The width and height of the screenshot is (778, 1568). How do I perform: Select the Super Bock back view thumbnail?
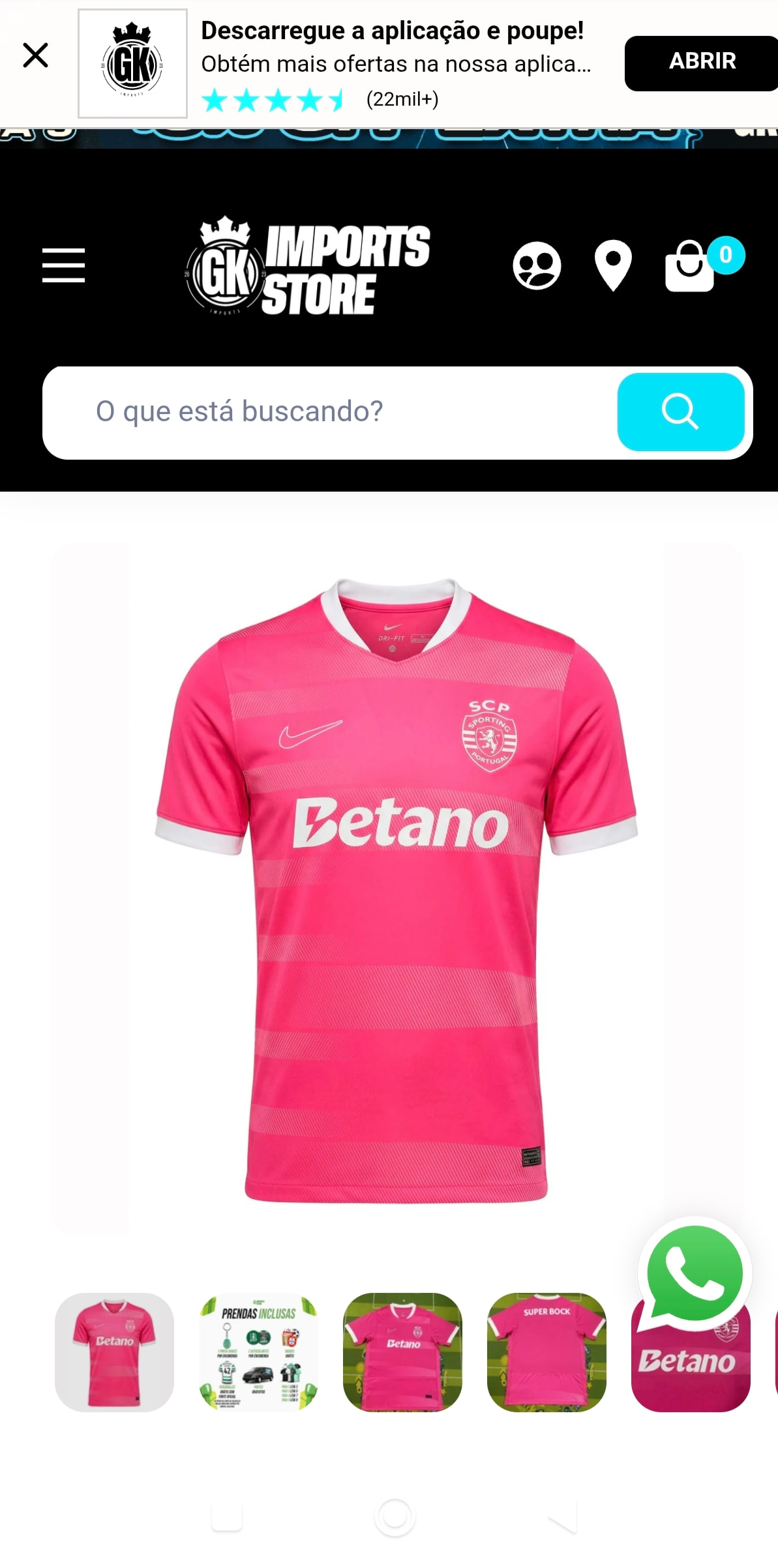(x=546, y=1352)
